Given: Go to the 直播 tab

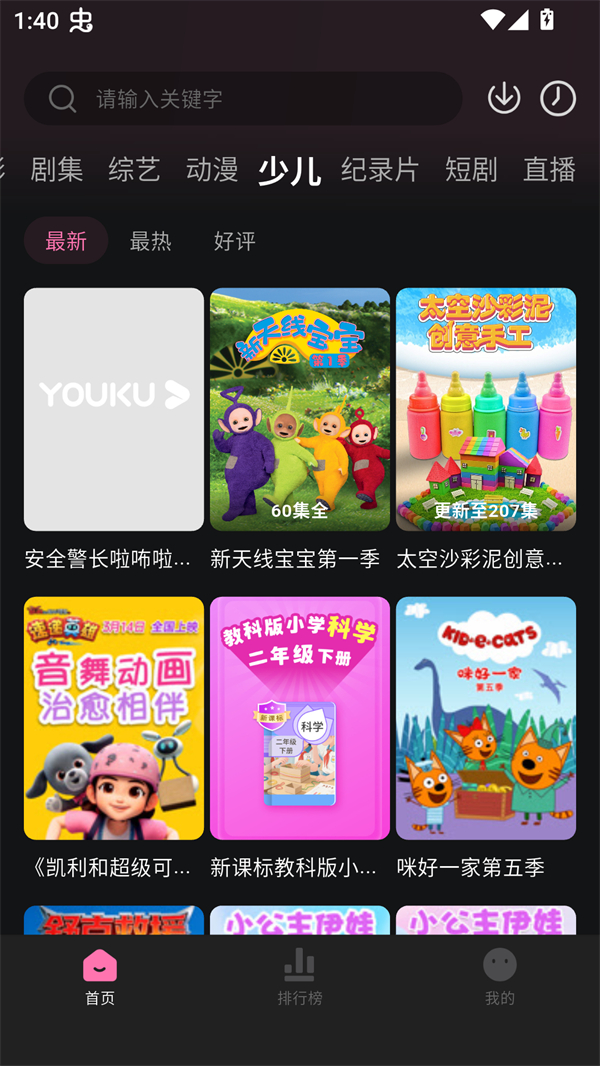Looking at the screenshot, I should [549, 170].
